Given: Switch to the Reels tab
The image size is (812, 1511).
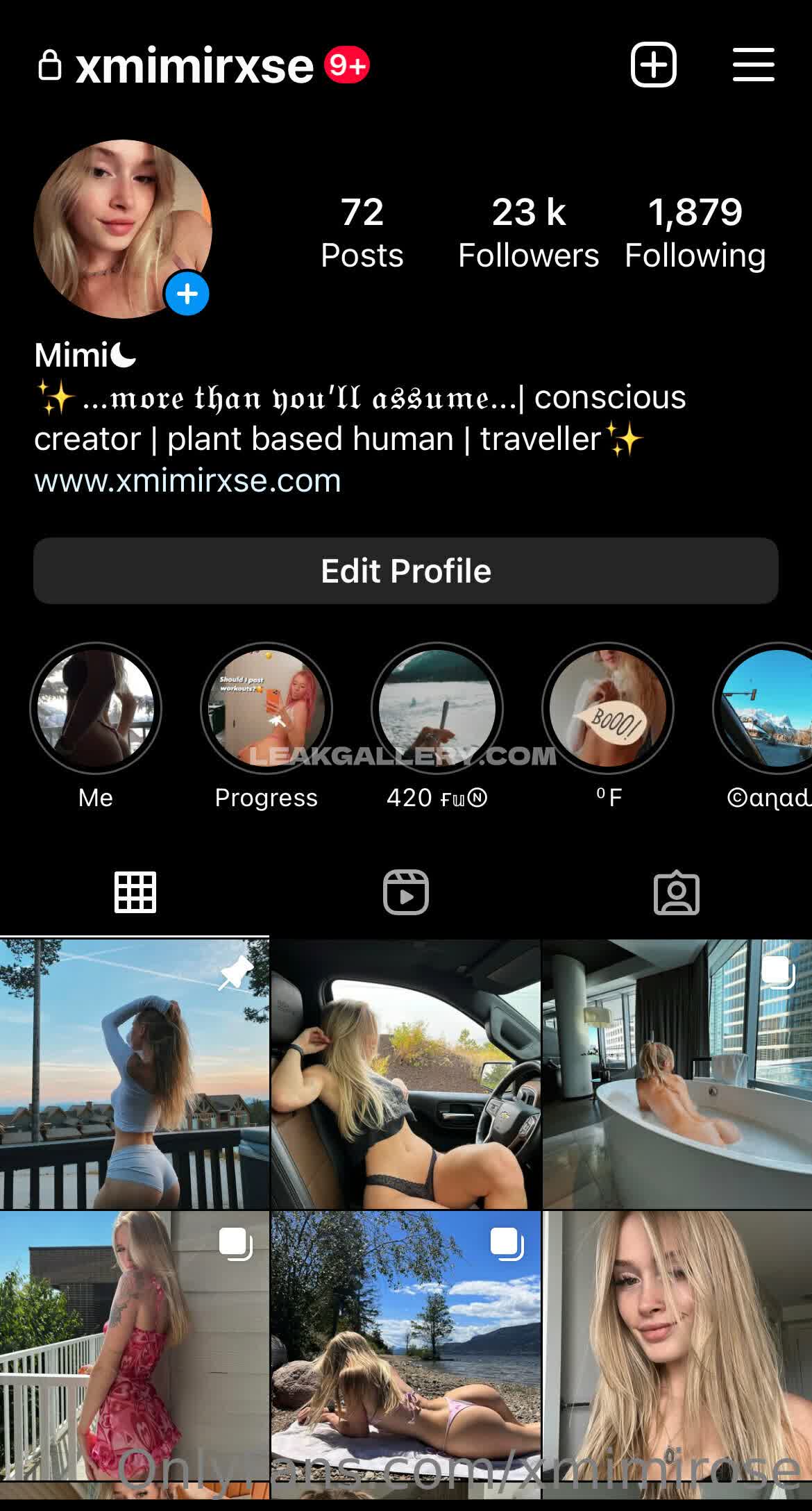Looking at the screenshot, I should (406, 892).
